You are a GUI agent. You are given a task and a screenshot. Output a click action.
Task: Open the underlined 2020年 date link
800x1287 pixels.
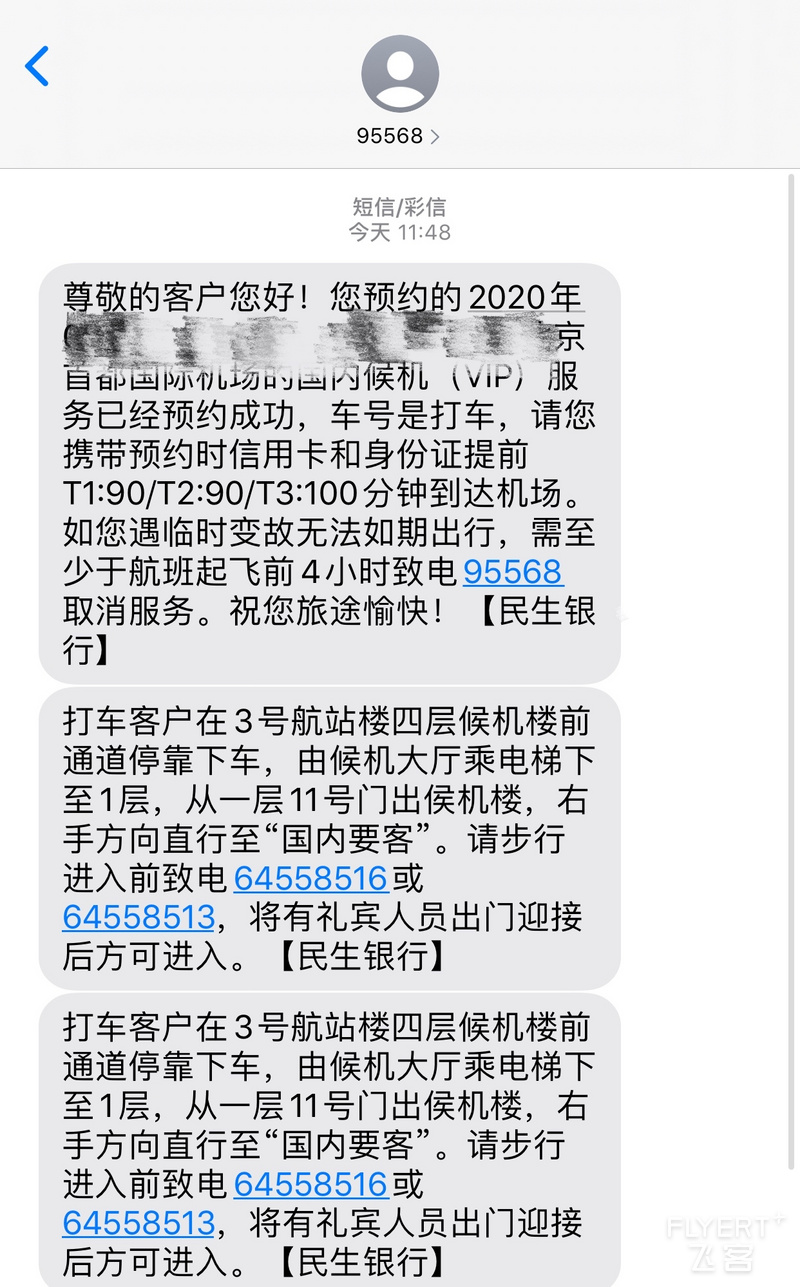525,296
